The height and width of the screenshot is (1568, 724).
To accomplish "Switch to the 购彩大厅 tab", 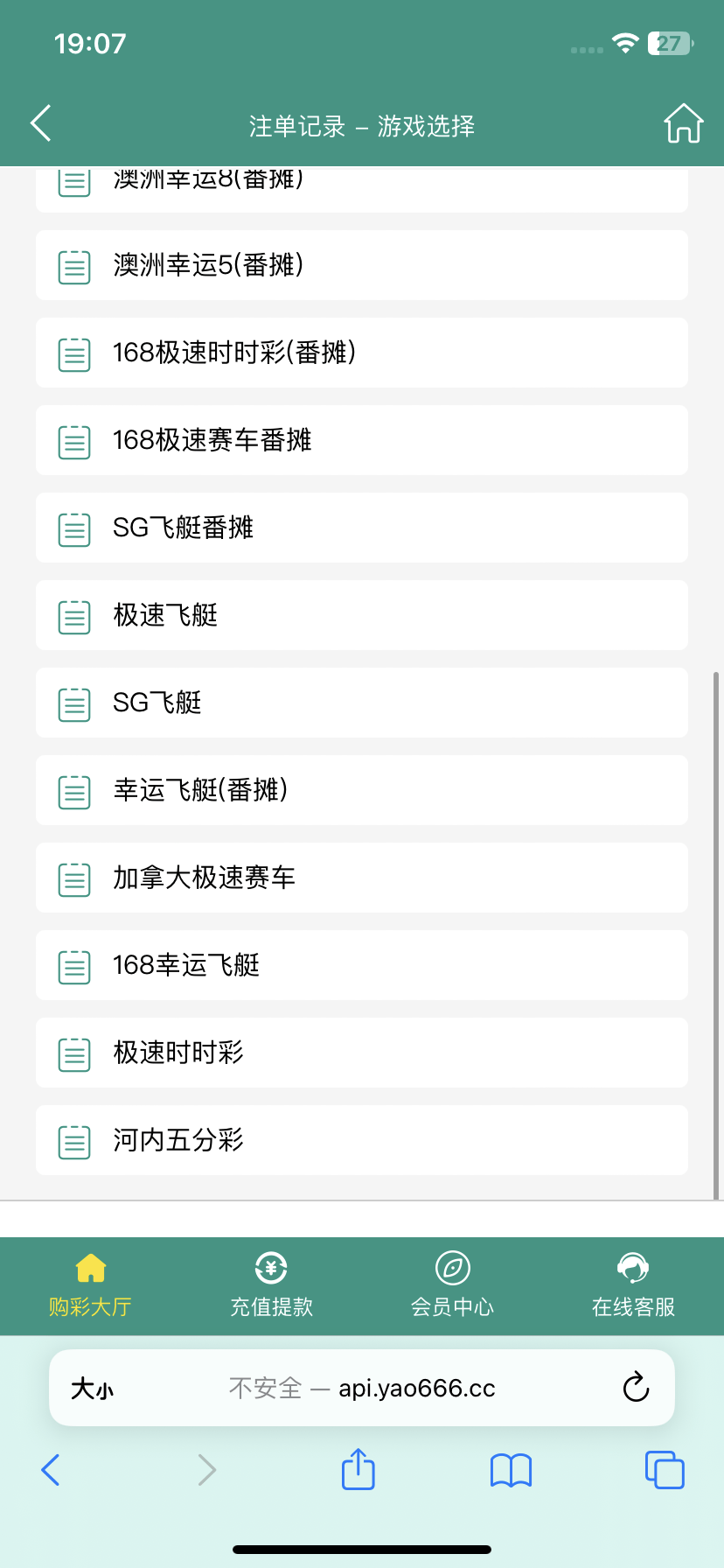I will pyautogui.click(x=90, y=1285).
